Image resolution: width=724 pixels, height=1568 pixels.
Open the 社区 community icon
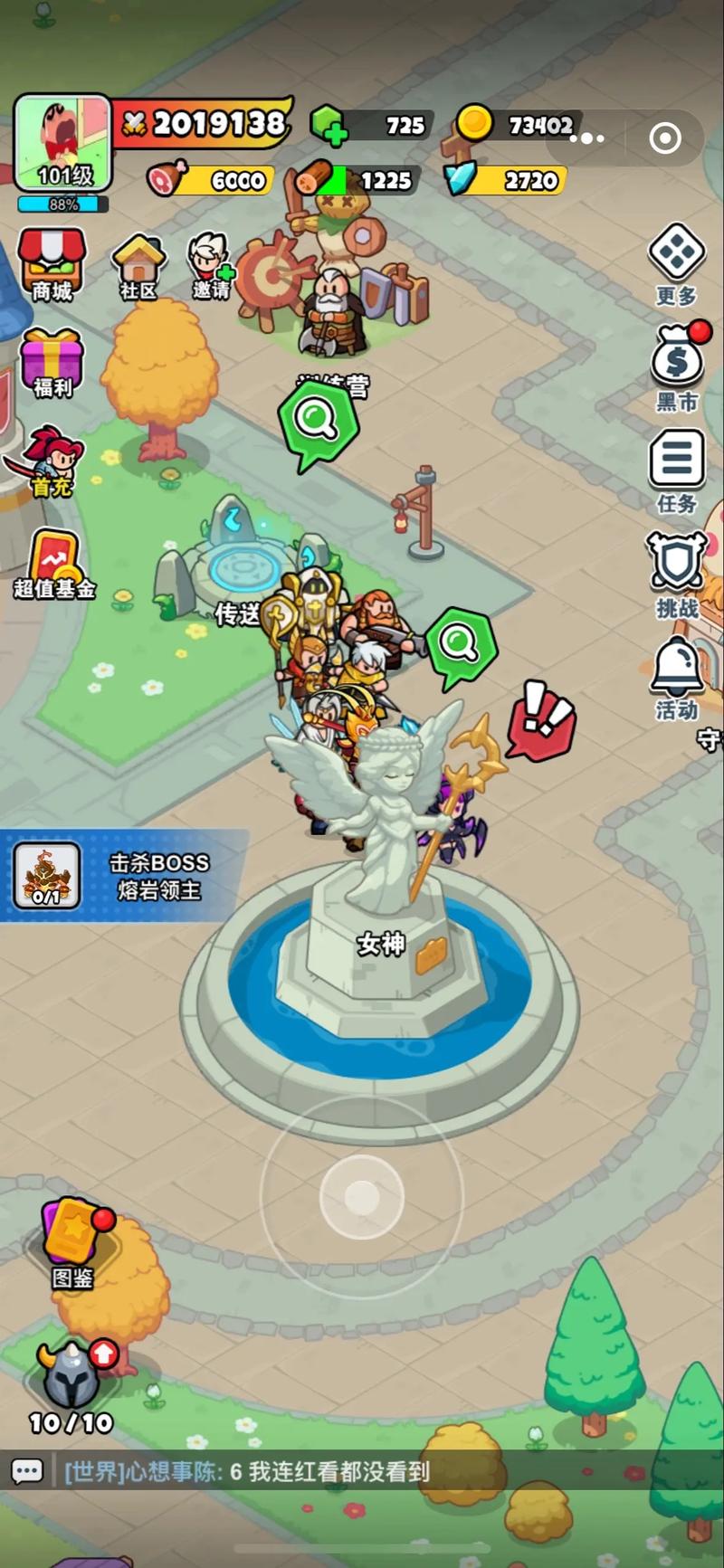(138, 266)
